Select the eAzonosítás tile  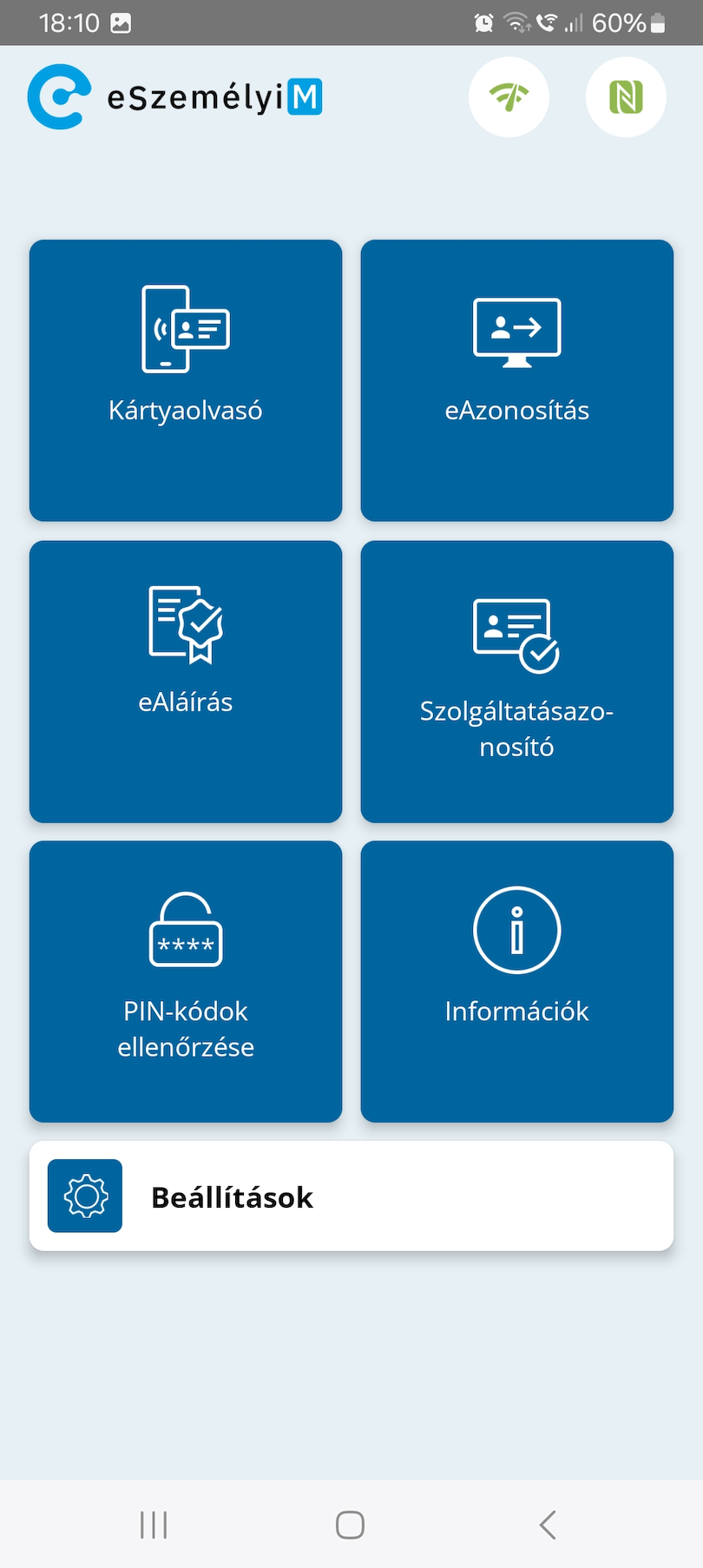point(516,380)
